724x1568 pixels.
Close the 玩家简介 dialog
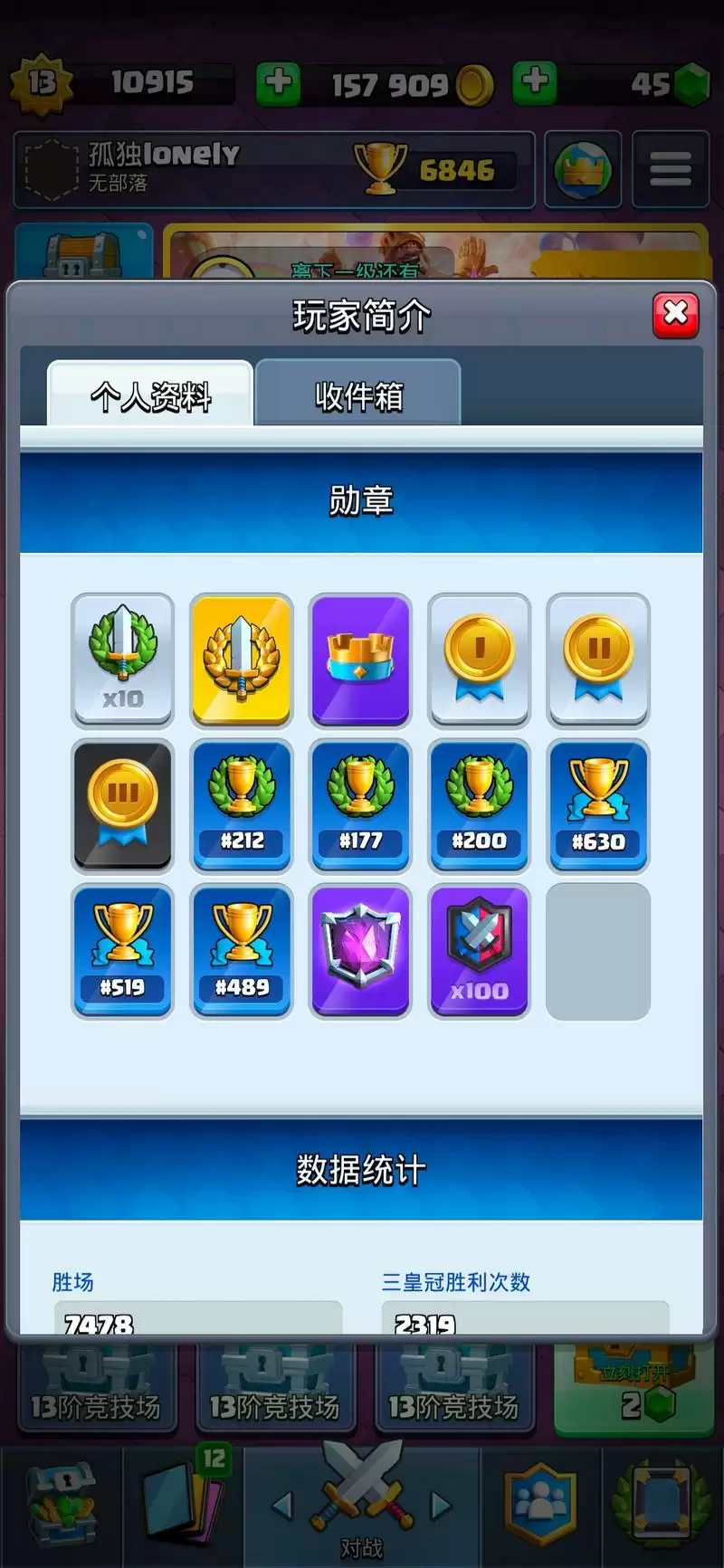(x=675, y=315)
